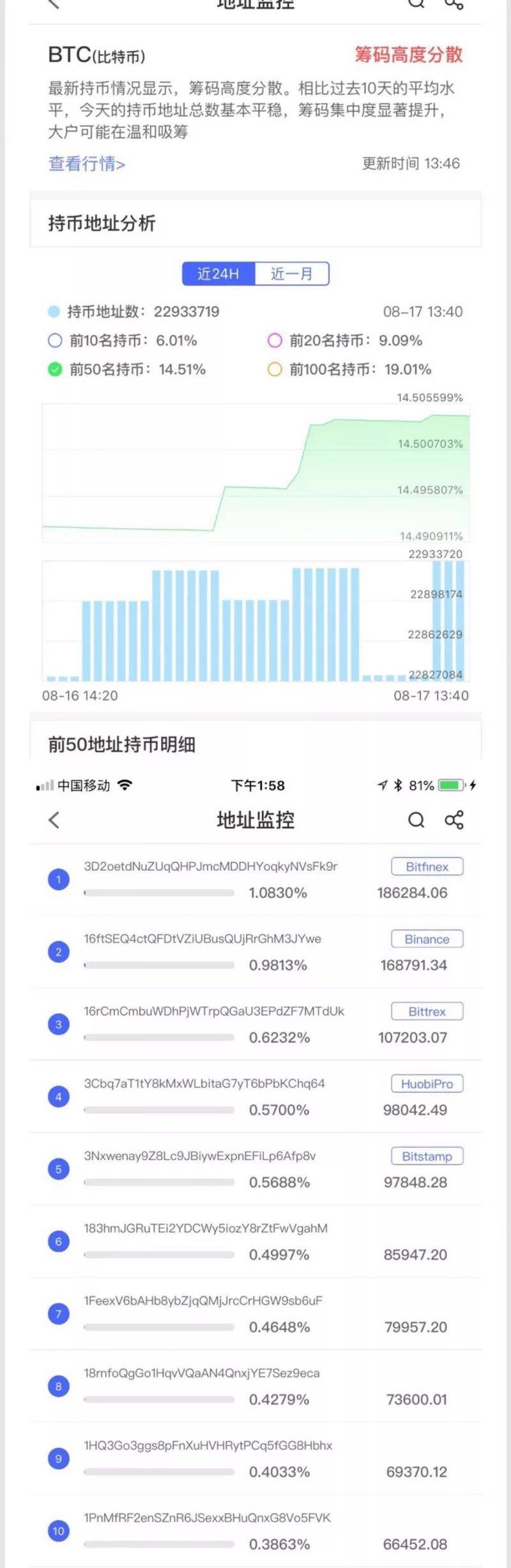View address 1FeexV6bAHb8ybZjqQMjJrcCrHGW9sb6uF details

256,1314
